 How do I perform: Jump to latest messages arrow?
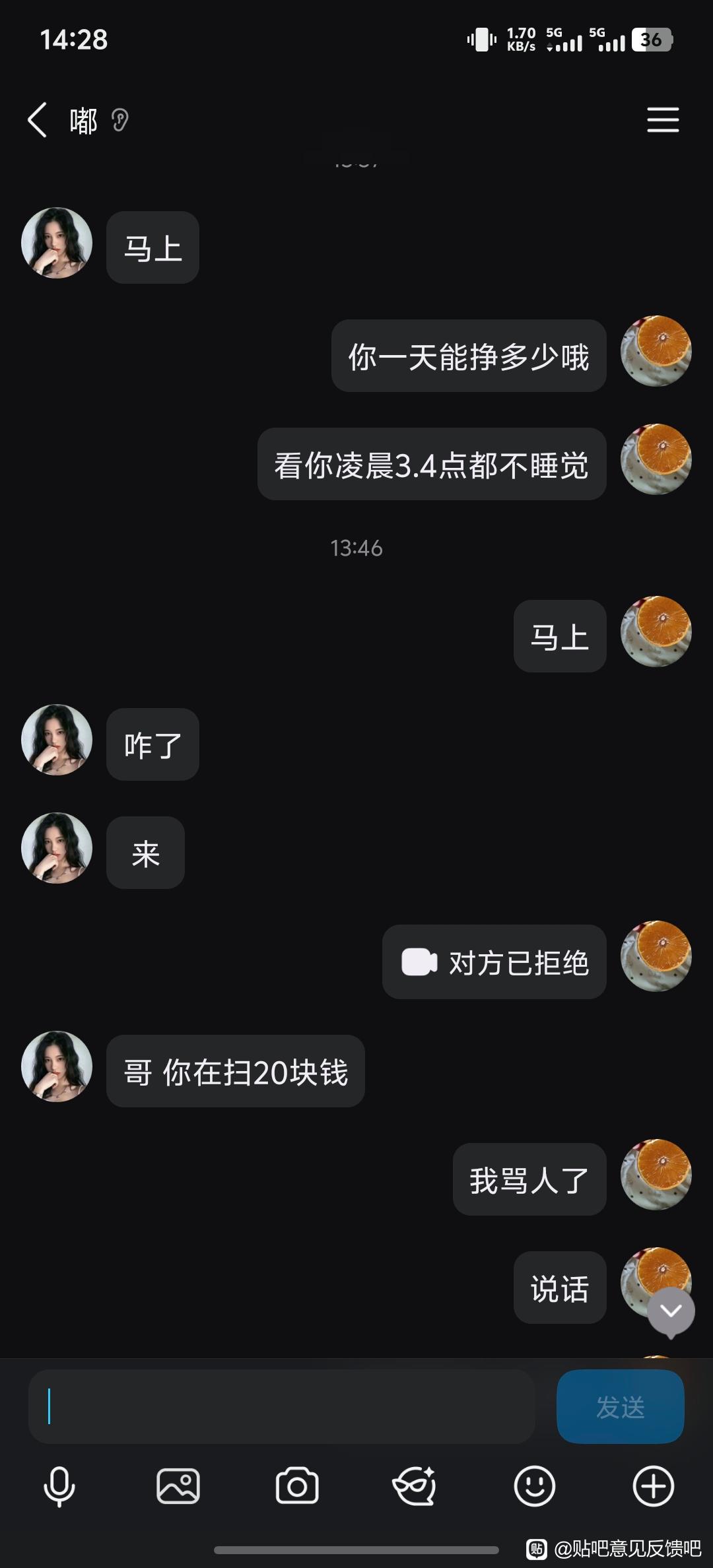pyautogui.click(x=671, y=1311)
